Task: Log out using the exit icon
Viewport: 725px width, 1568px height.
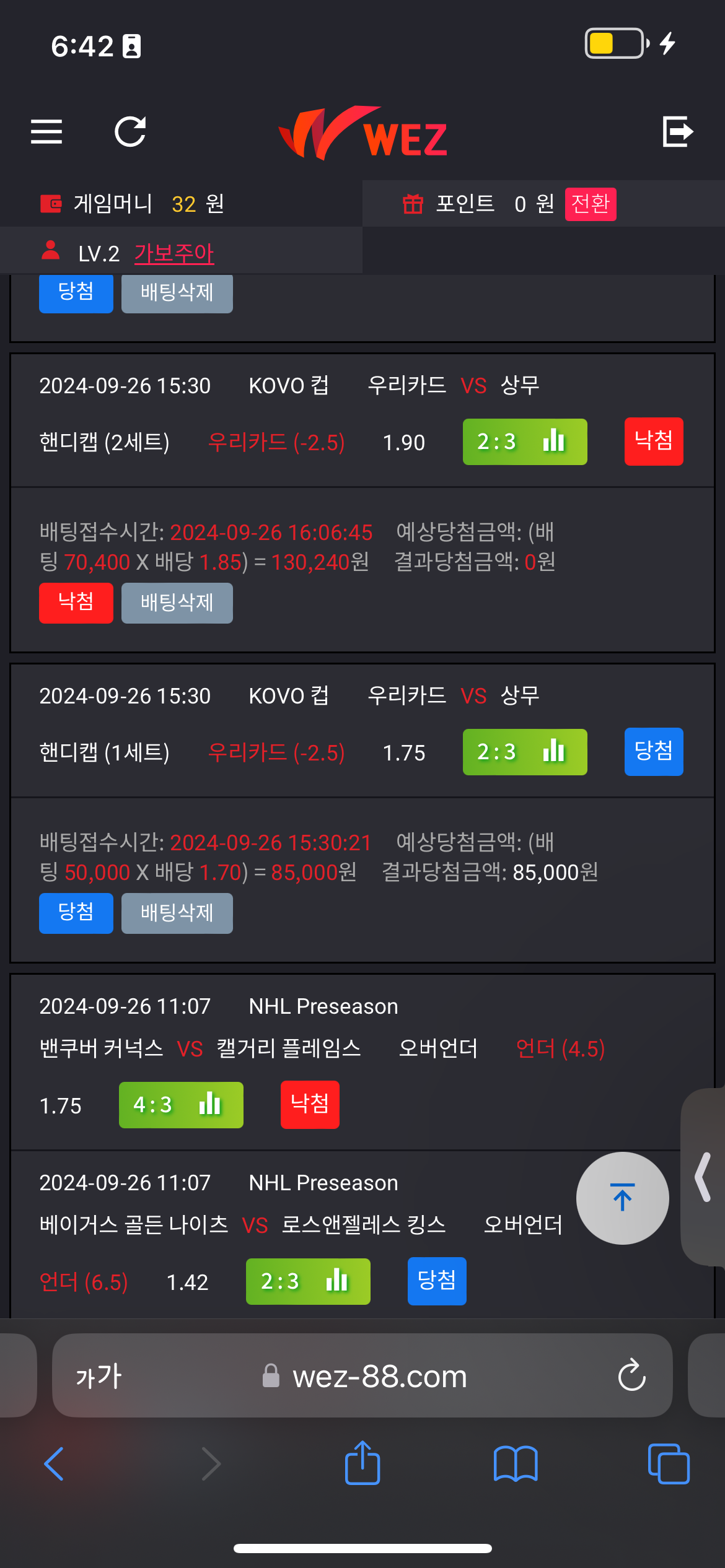Action: coord(678,131)
